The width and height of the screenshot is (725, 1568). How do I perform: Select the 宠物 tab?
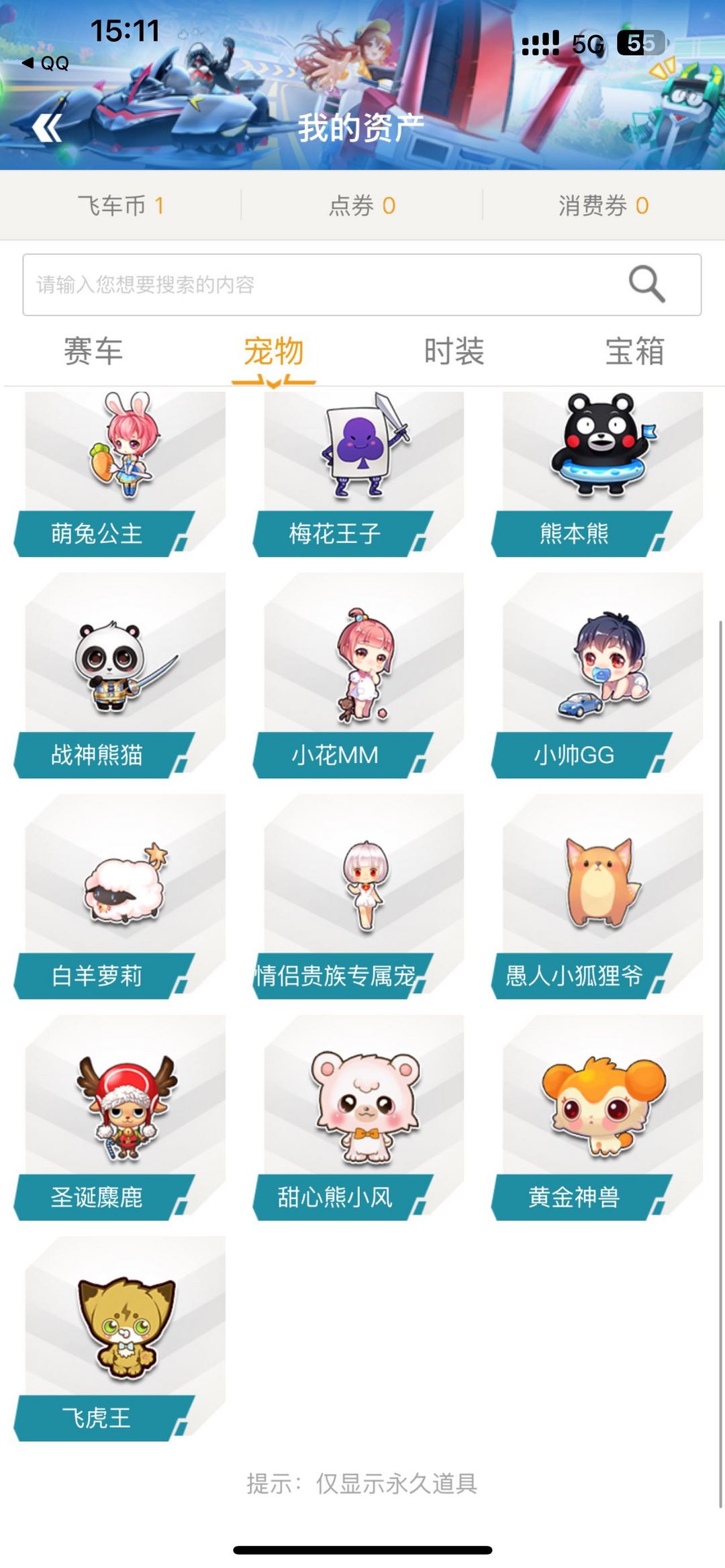click(x=273, y=352)
